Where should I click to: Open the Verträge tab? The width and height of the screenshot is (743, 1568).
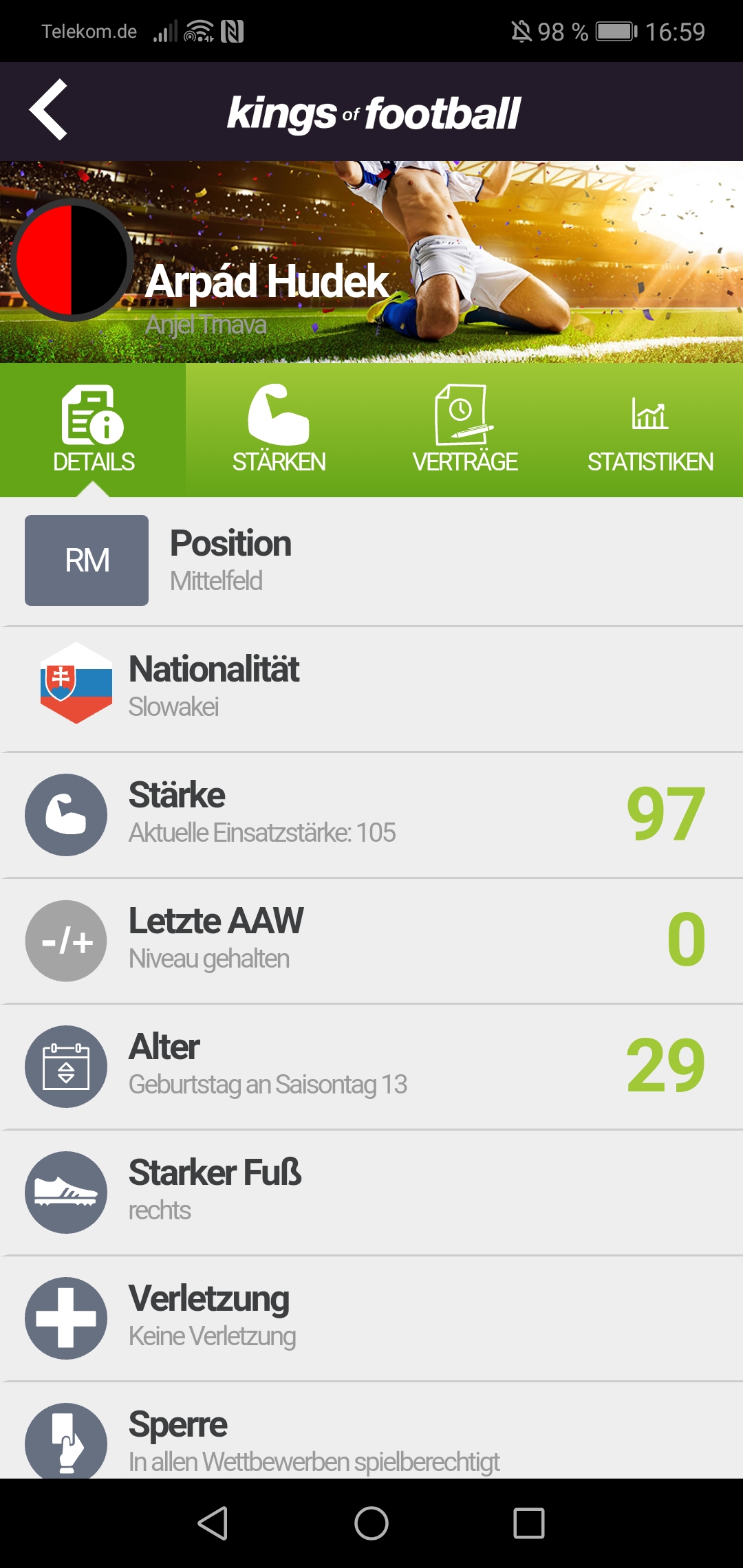click(x=464, y=430)
